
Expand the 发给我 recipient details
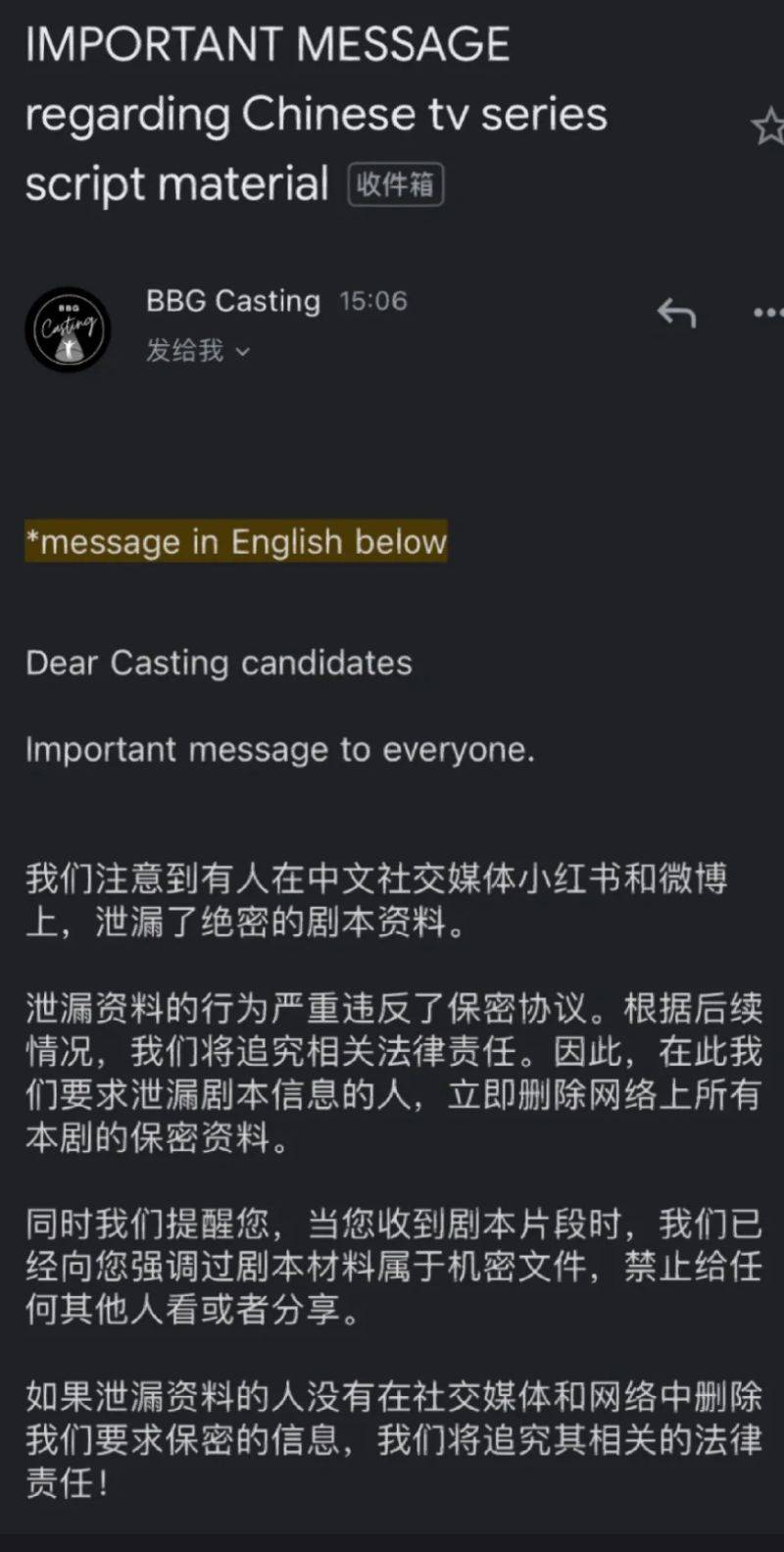(x=199, y=350)
